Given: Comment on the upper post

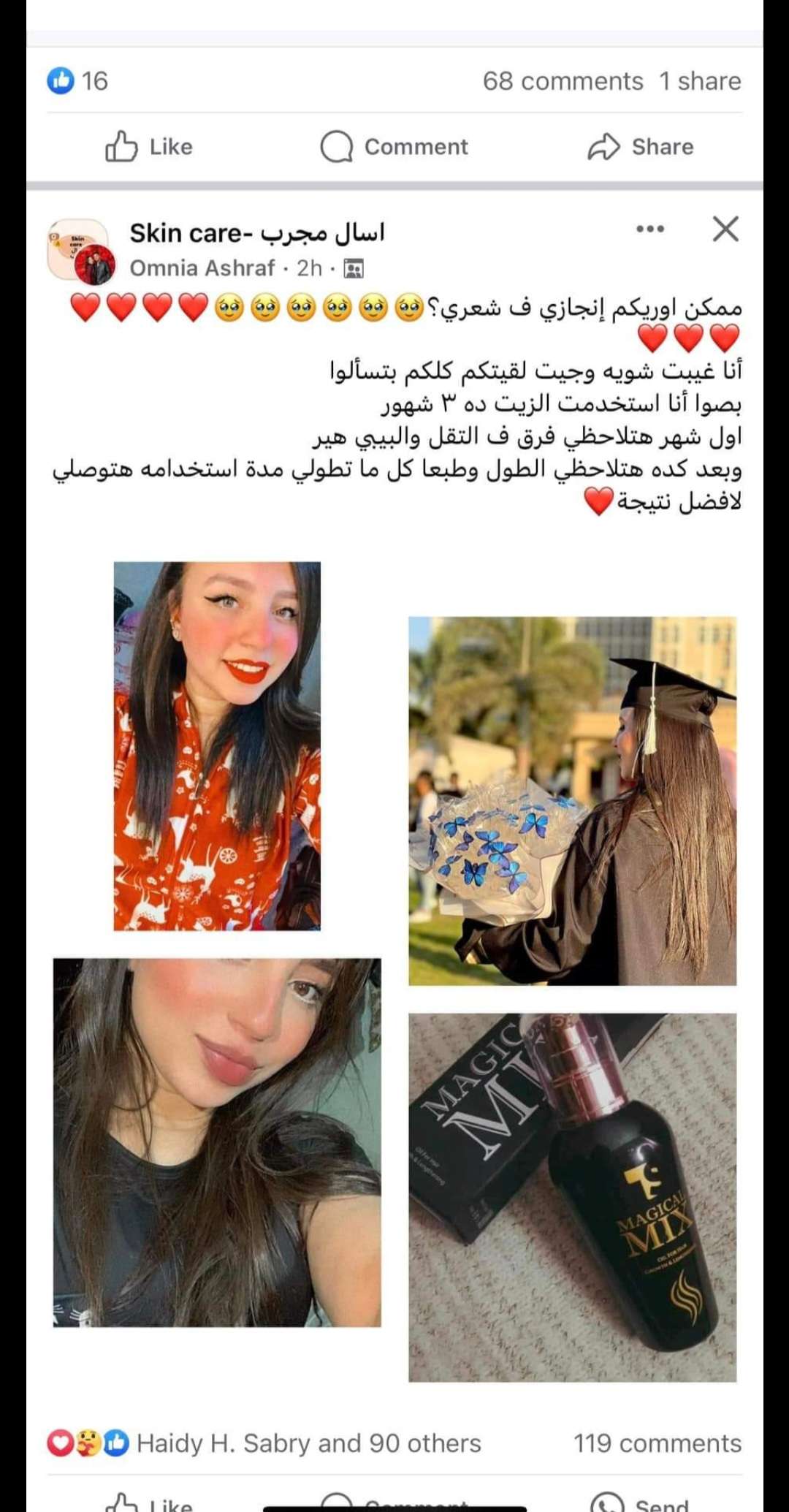Looking at the screenshot, I should 394,147.
